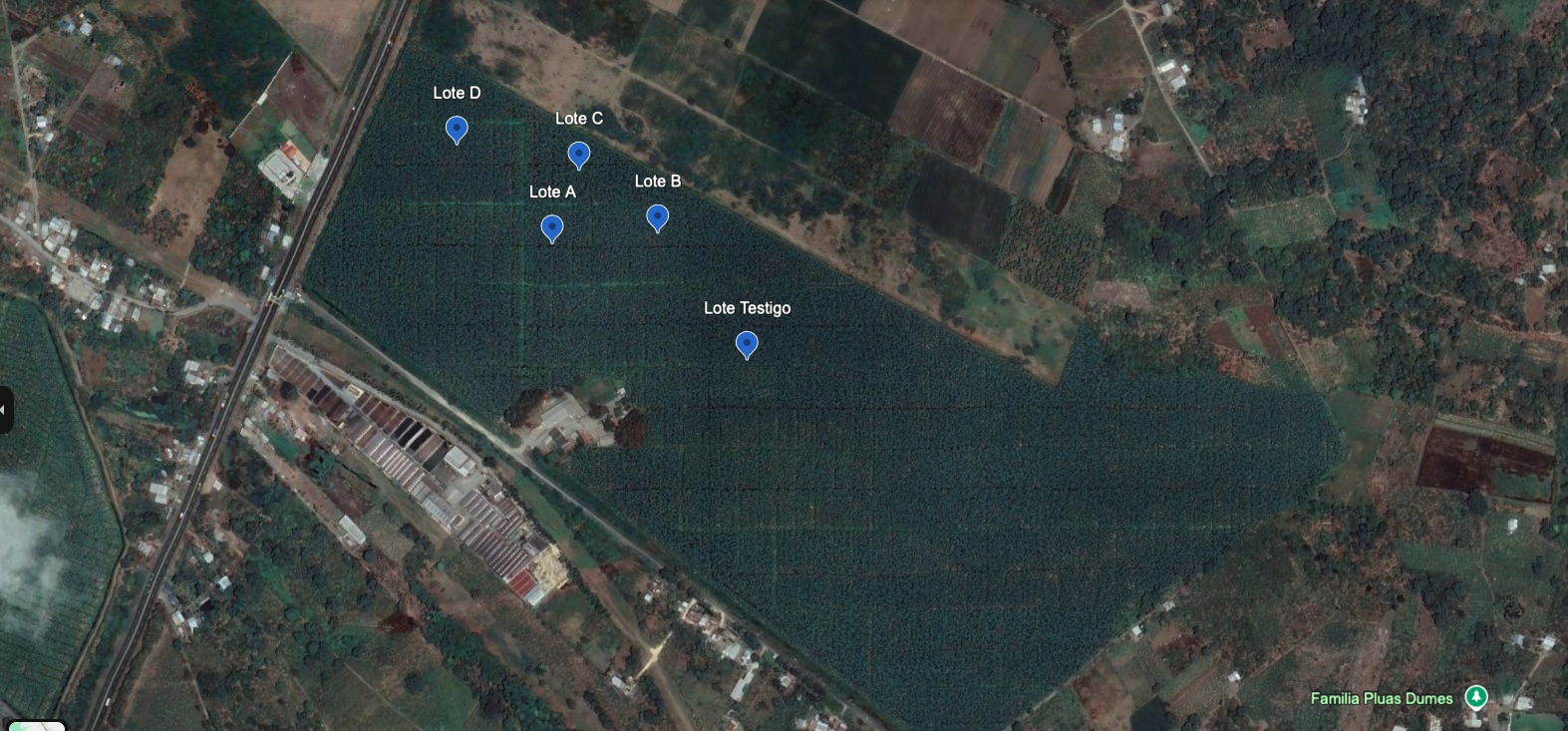Expand the side panel arrow
Image resolution: width=1568 pixels, height=731 pixels.
[x=5, y=409]
